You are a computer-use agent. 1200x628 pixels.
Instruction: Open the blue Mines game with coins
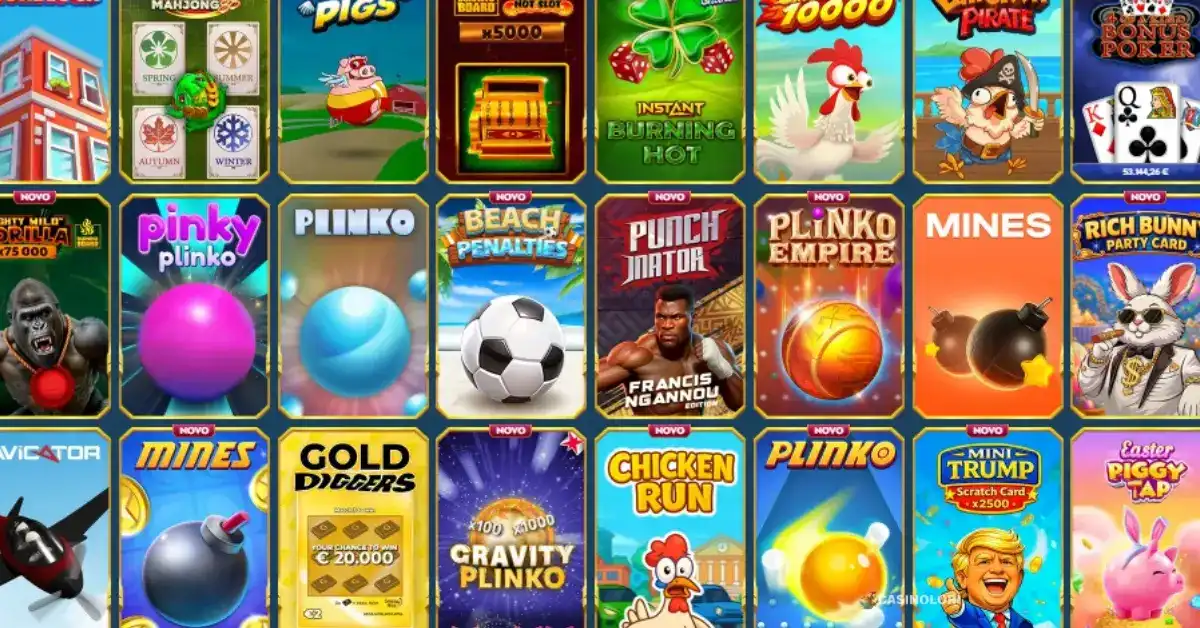coord(194,530)
